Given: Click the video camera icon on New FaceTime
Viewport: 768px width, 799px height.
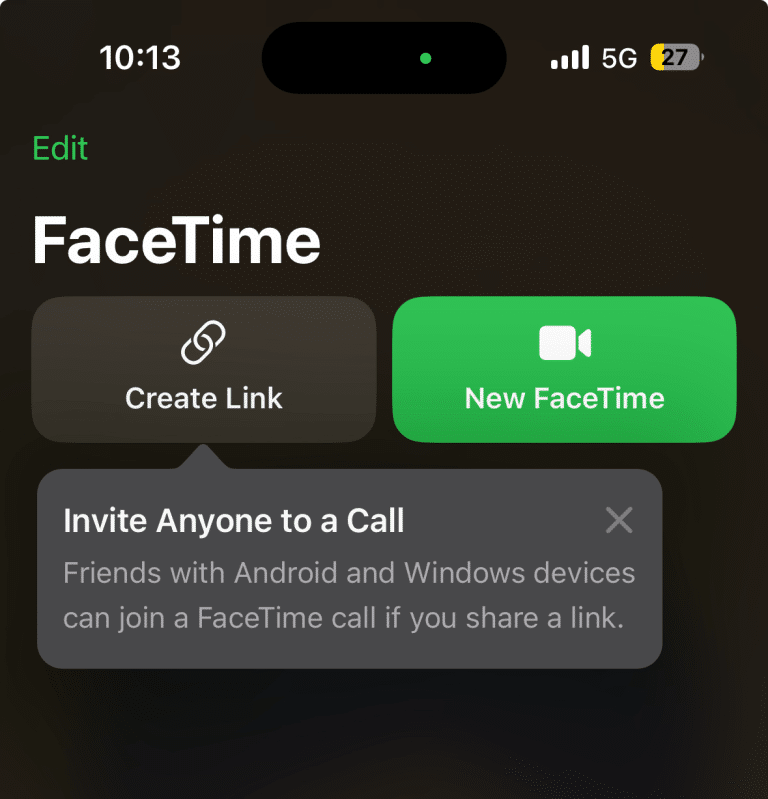Looking at the screenshot, I should [563, 341].
